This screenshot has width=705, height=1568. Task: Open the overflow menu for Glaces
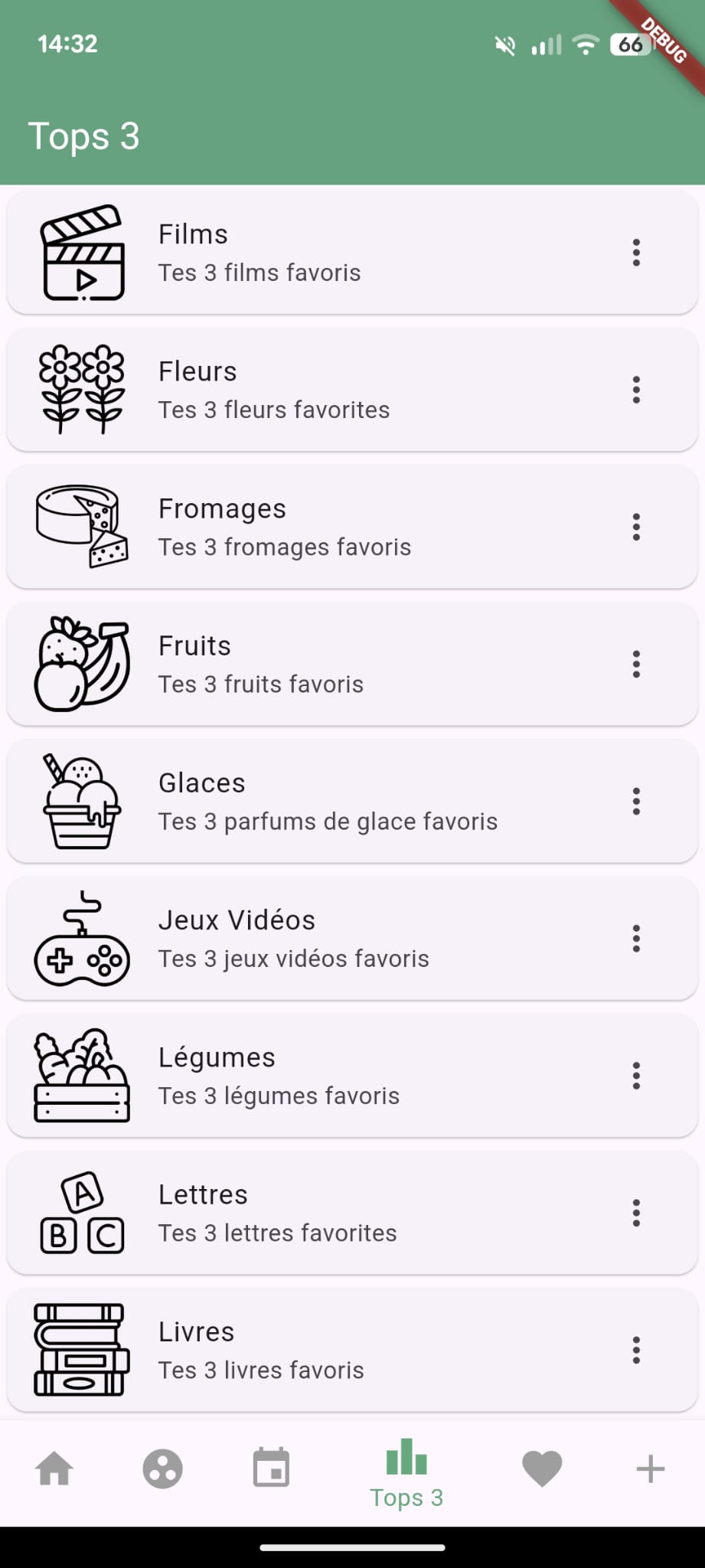coord(636,802)
